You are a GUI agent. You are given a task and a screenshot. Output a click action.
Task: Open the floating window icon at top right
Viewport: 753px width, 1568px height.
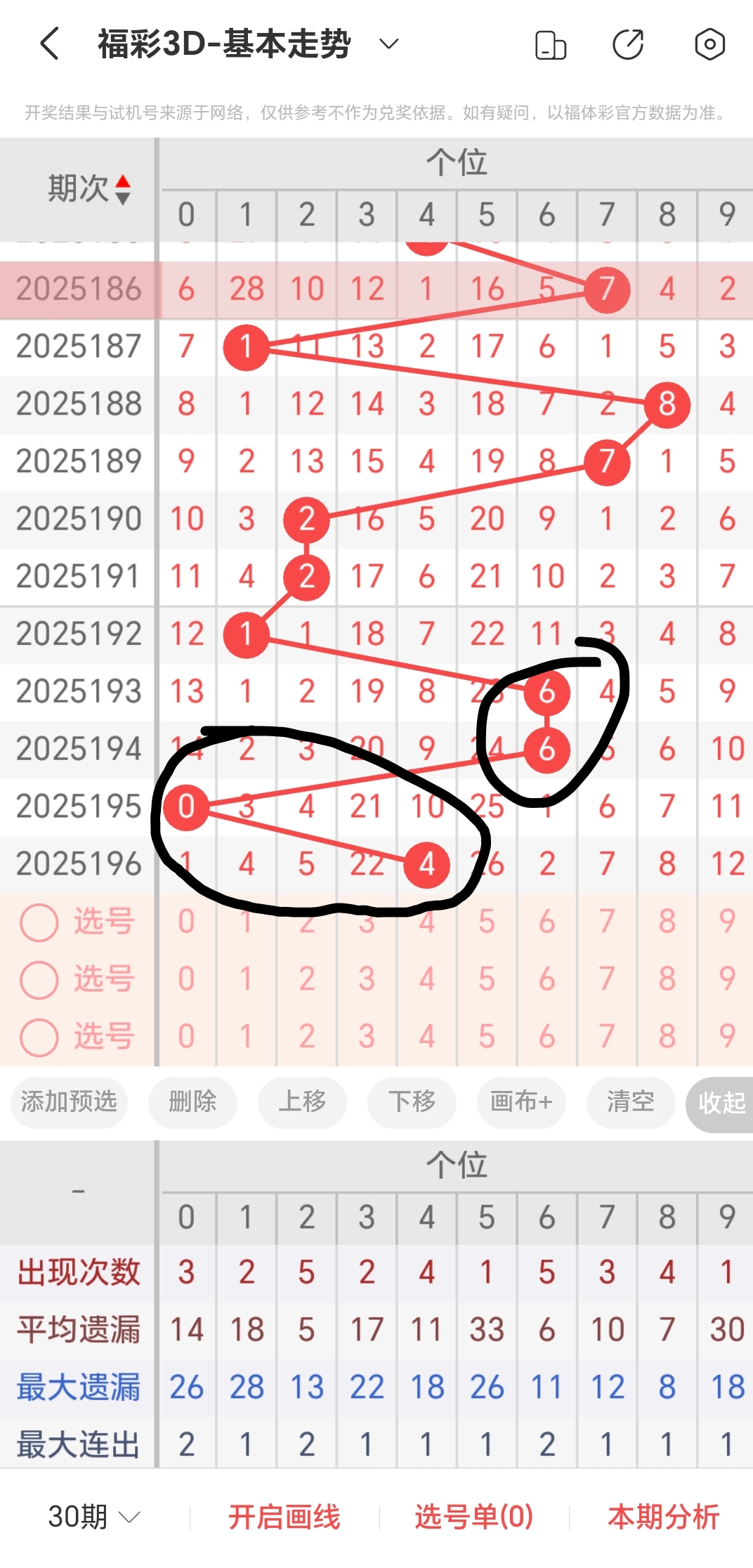coord(551,44)
